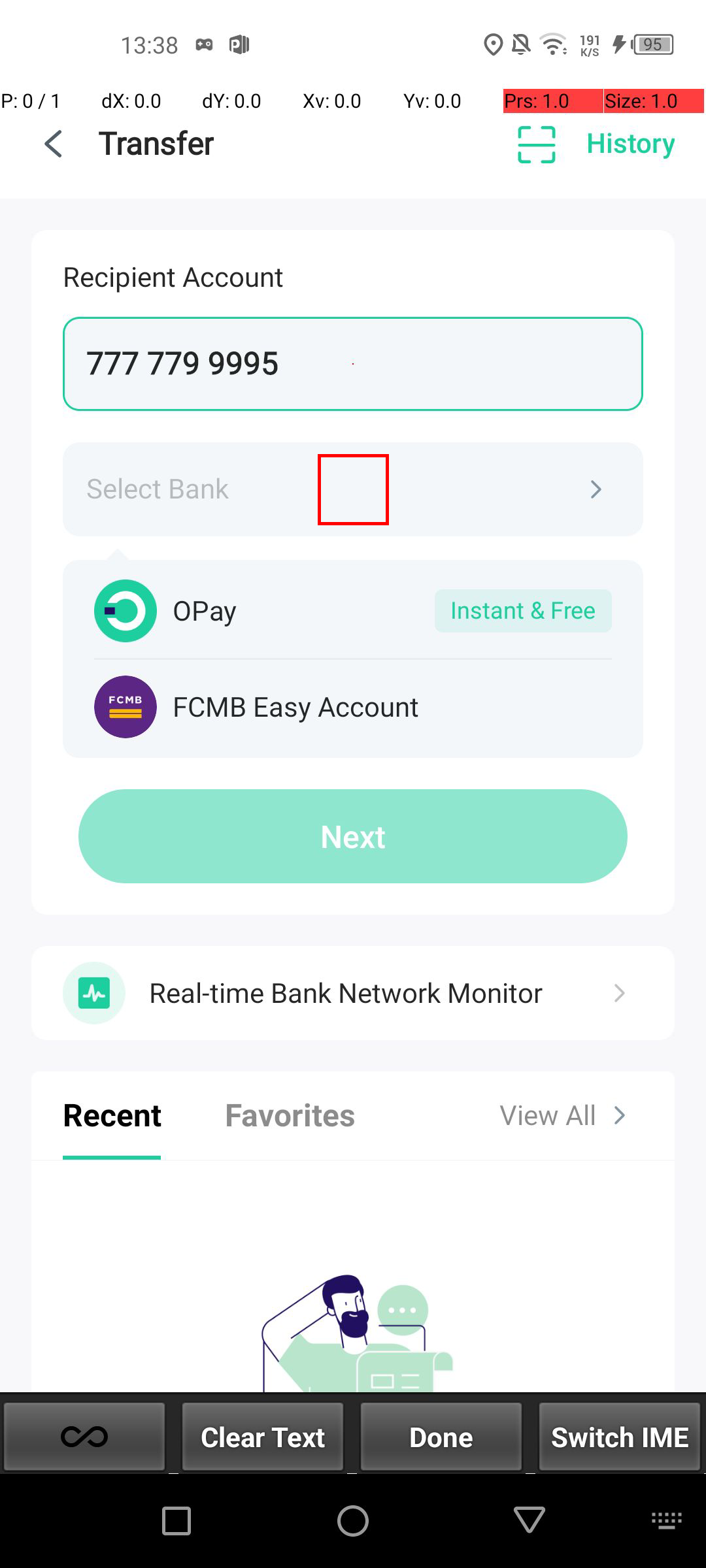
Task: Tap the infinity symbol button
Action: click(x=84, y=1437)
